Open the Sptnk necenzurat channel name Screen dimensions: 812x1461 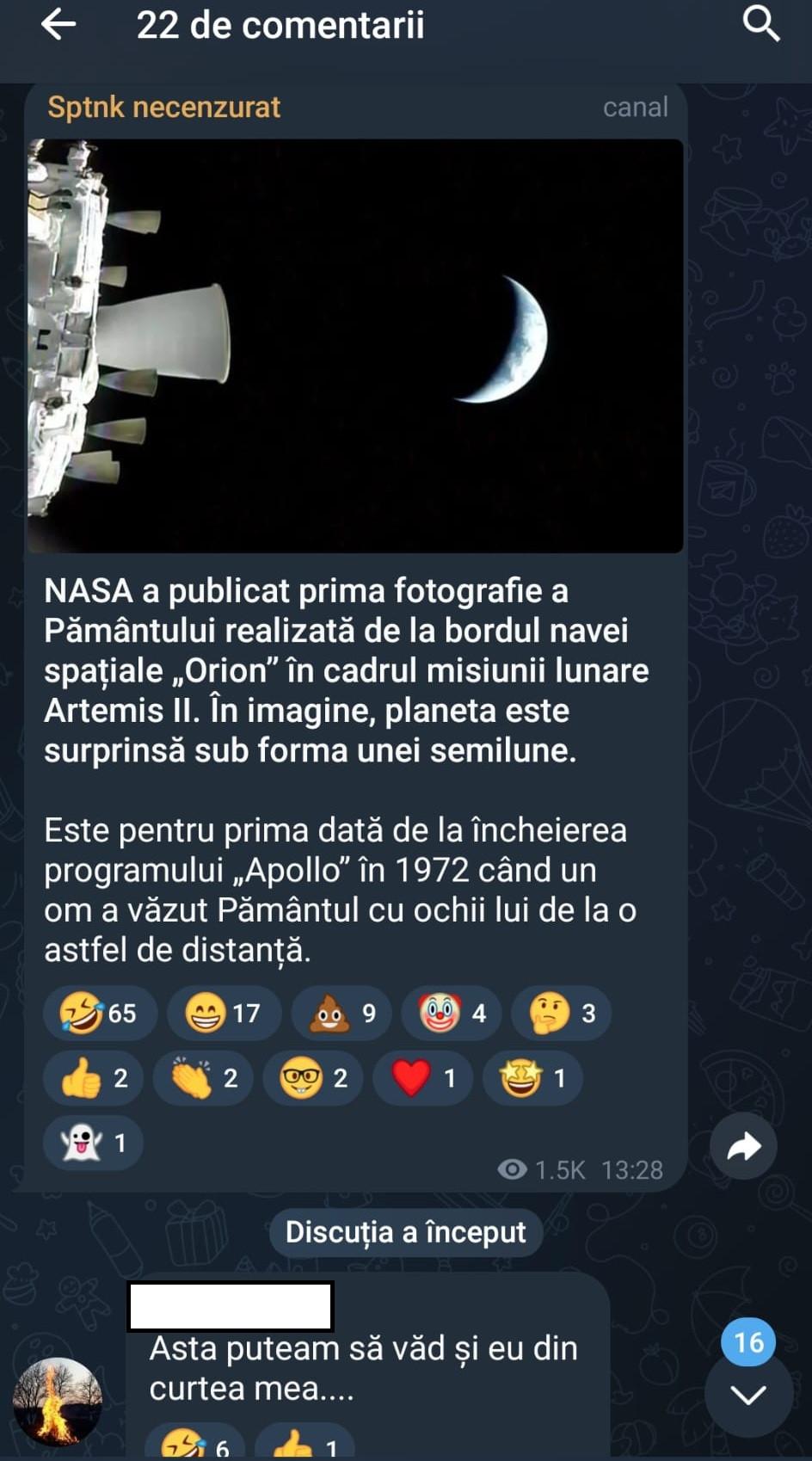click(x=165, y=107)
